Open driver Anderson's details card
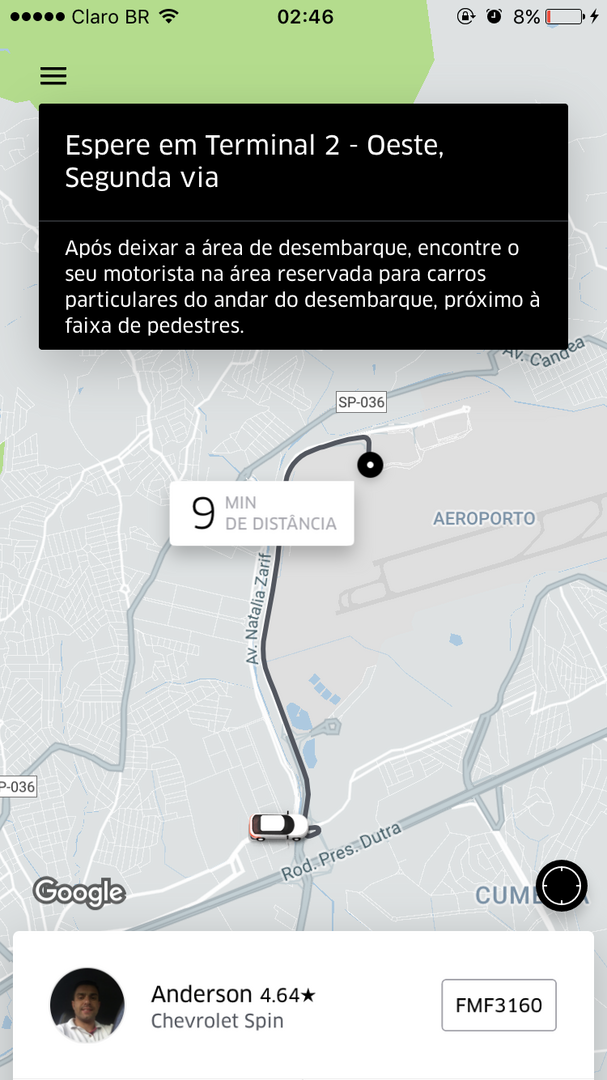The image size is (607, 1080). [x=232, y=1005]
